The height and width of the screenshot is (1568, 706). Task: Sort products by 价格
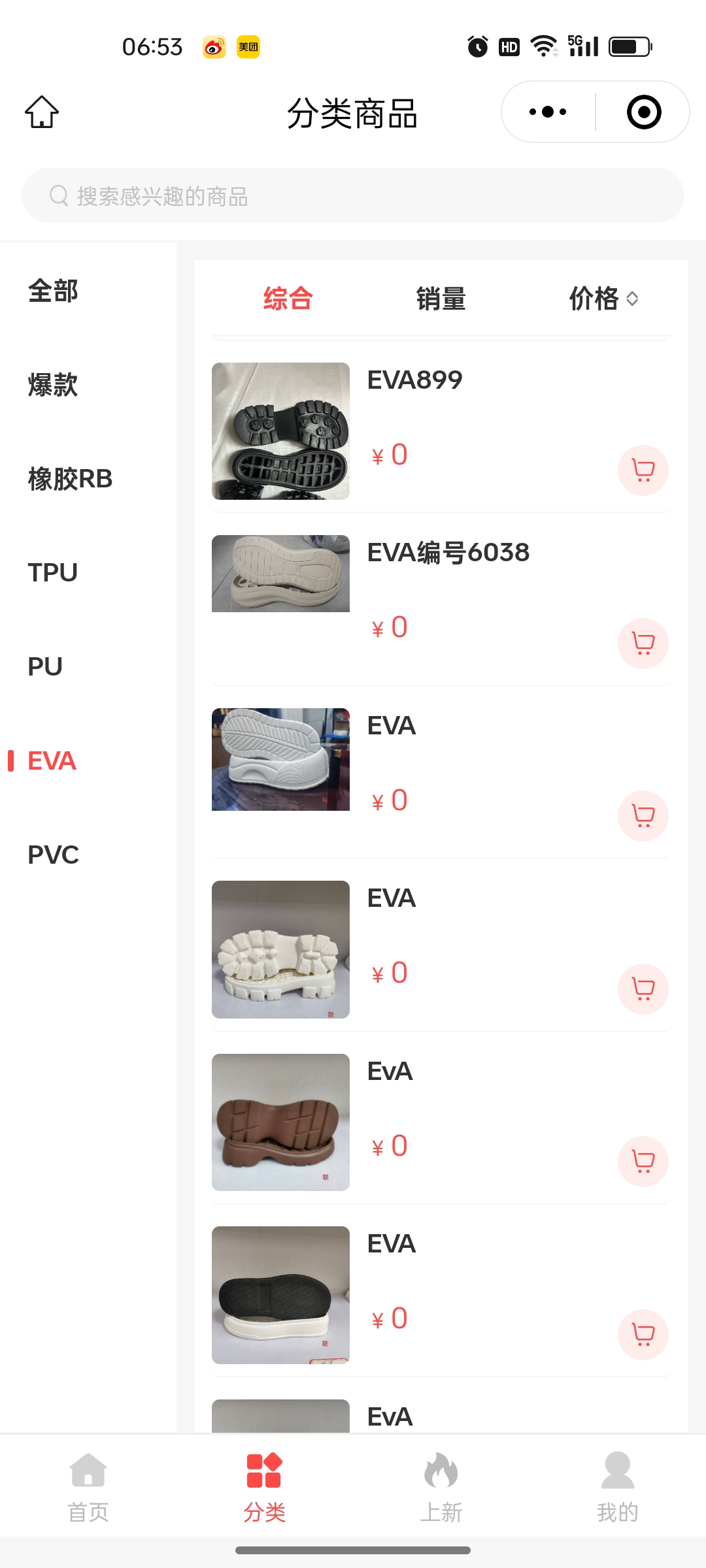[603, 299]
